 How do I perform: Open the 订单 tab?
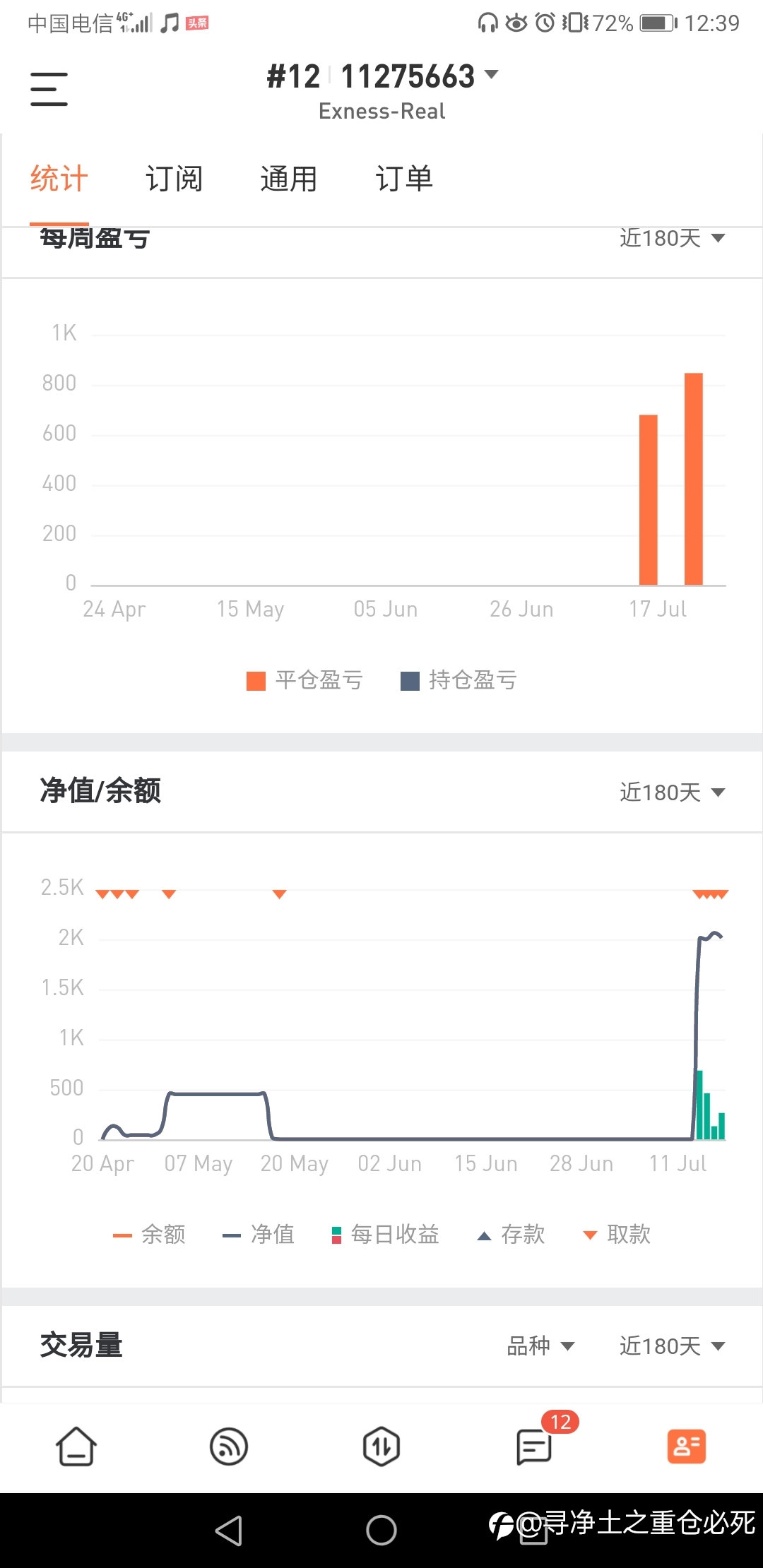(x=403, y=179)
